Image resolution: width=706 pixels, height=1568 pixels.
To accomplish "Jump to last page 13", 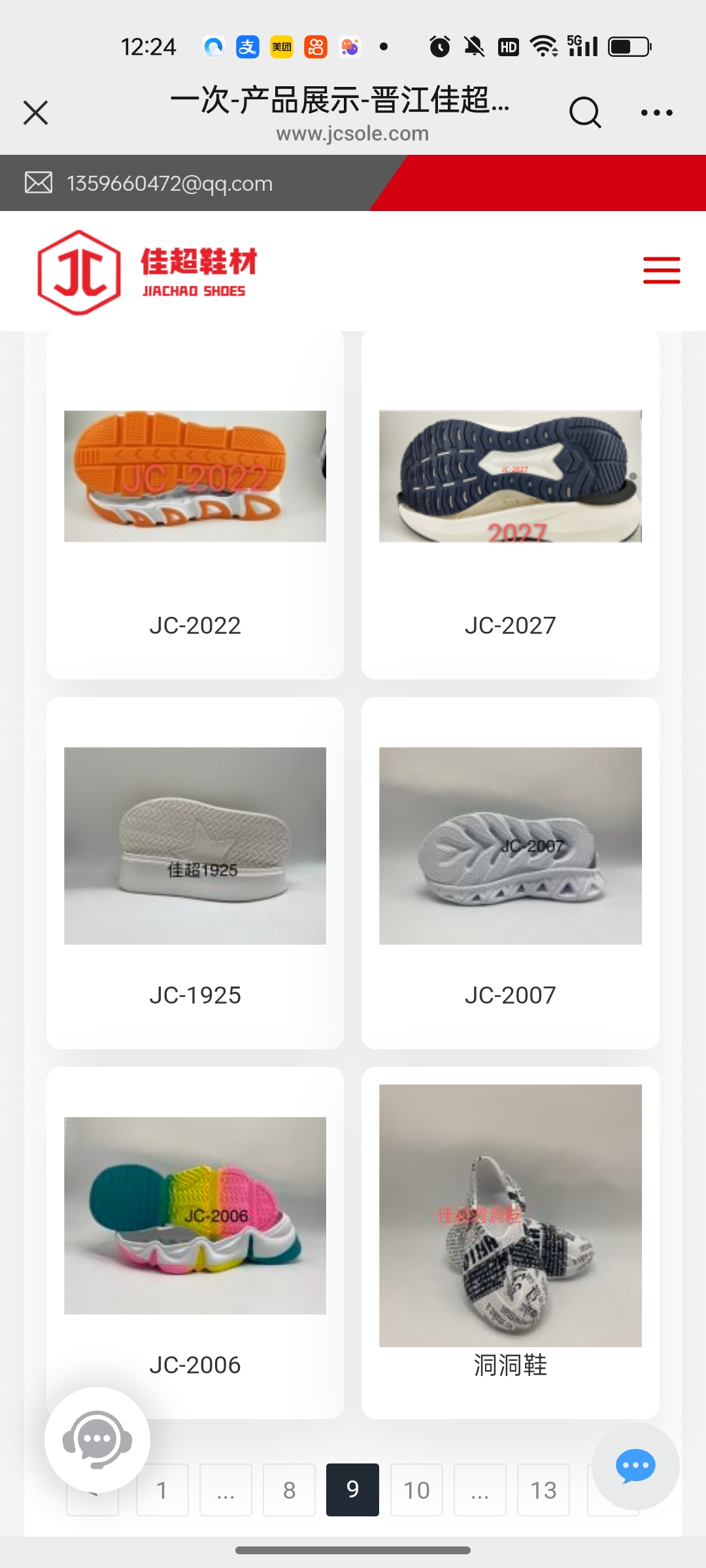I will (x=543, y=1490).
